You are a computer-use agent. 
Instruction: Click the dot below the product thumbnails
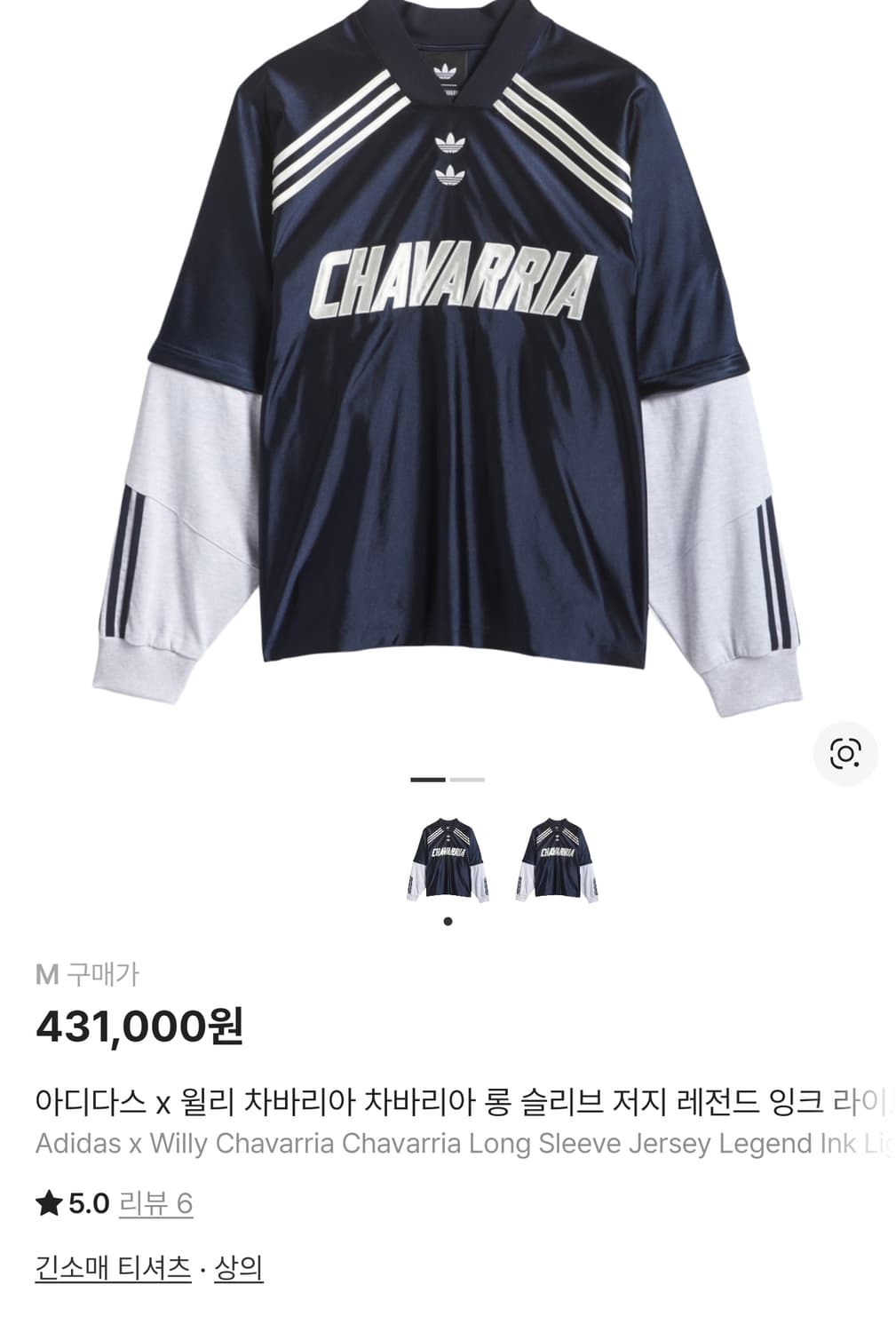tap(448, 920)
